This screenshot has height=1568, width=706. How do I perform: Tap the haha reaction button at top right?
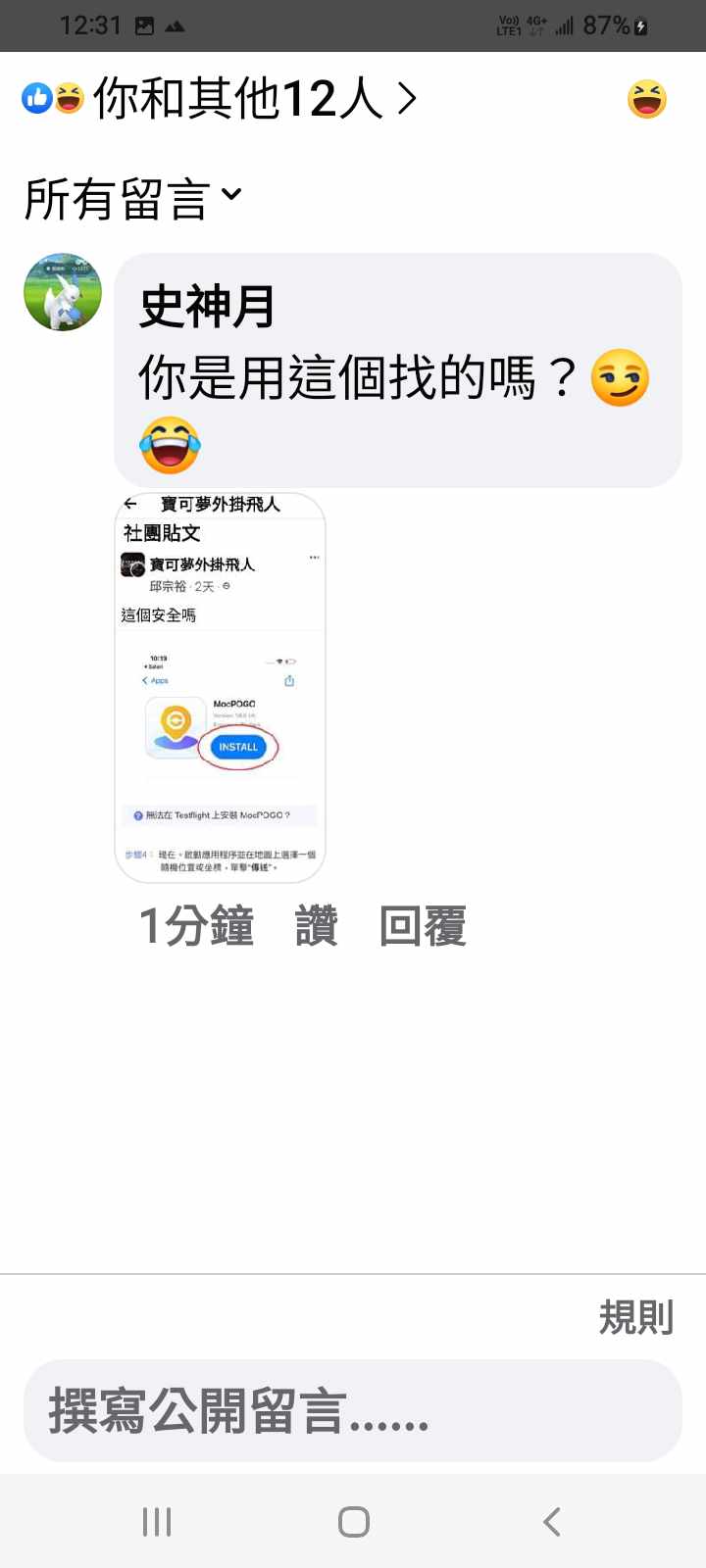coord(647,99)
